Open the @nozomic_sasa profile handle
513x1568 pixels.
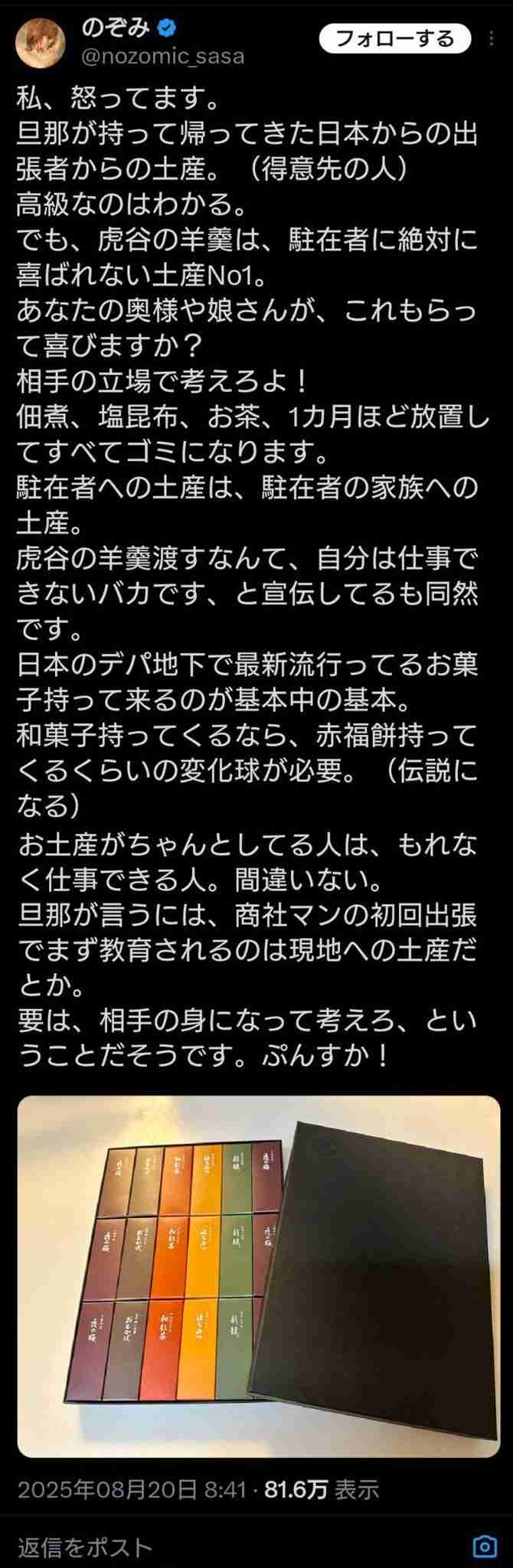pyautogui.click(x=162, y=56)
